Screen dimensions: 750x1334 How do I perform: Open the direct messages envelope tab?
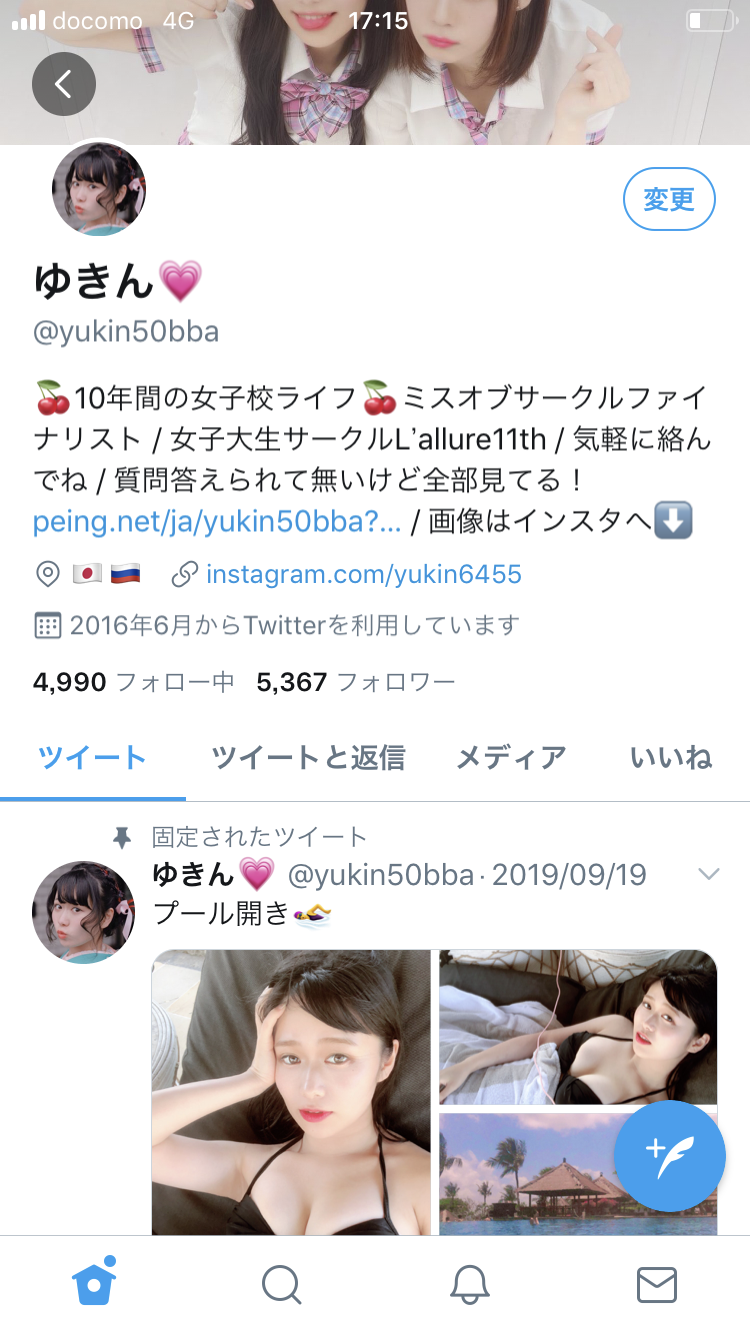pos(657,1284)
